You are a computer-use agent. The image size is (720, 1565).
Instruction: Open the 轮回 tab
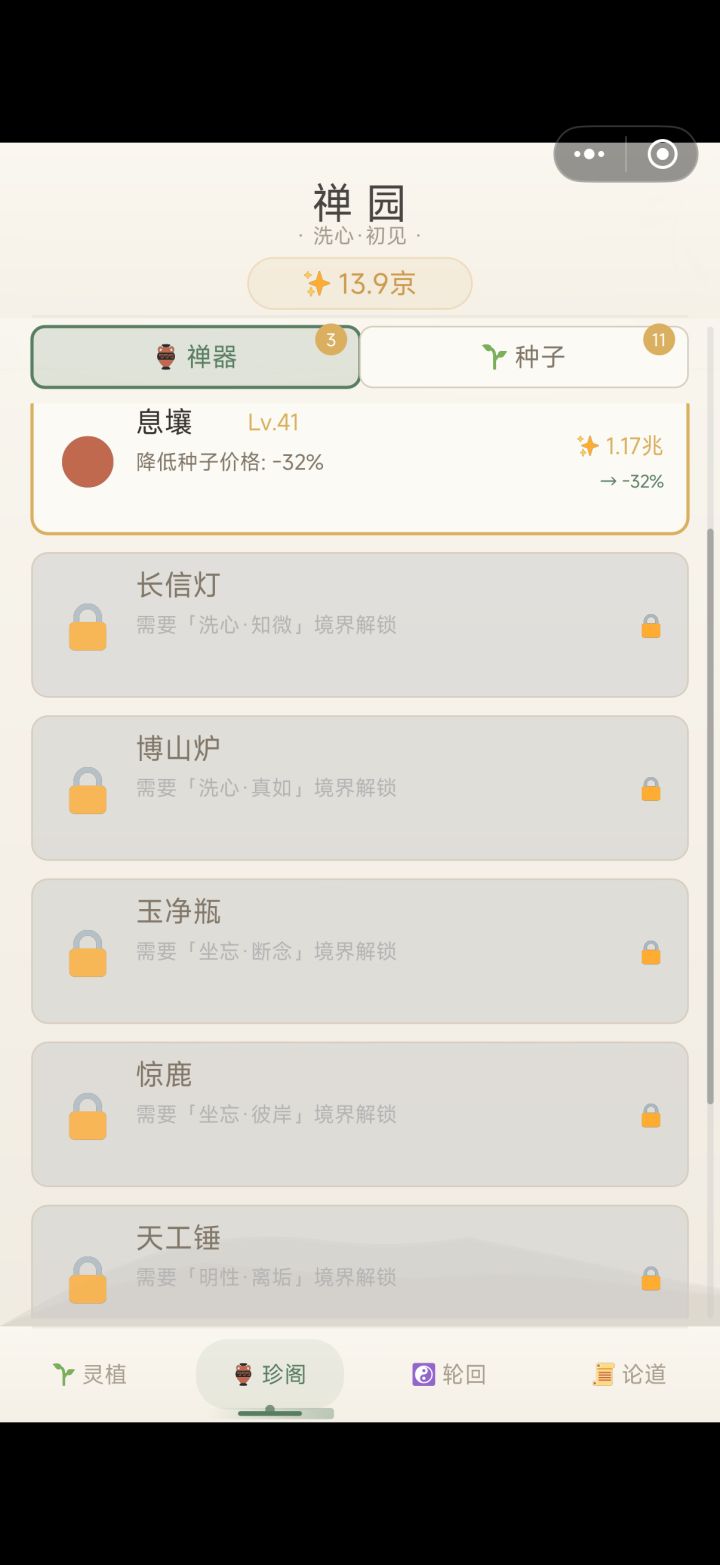[449, 1374]
